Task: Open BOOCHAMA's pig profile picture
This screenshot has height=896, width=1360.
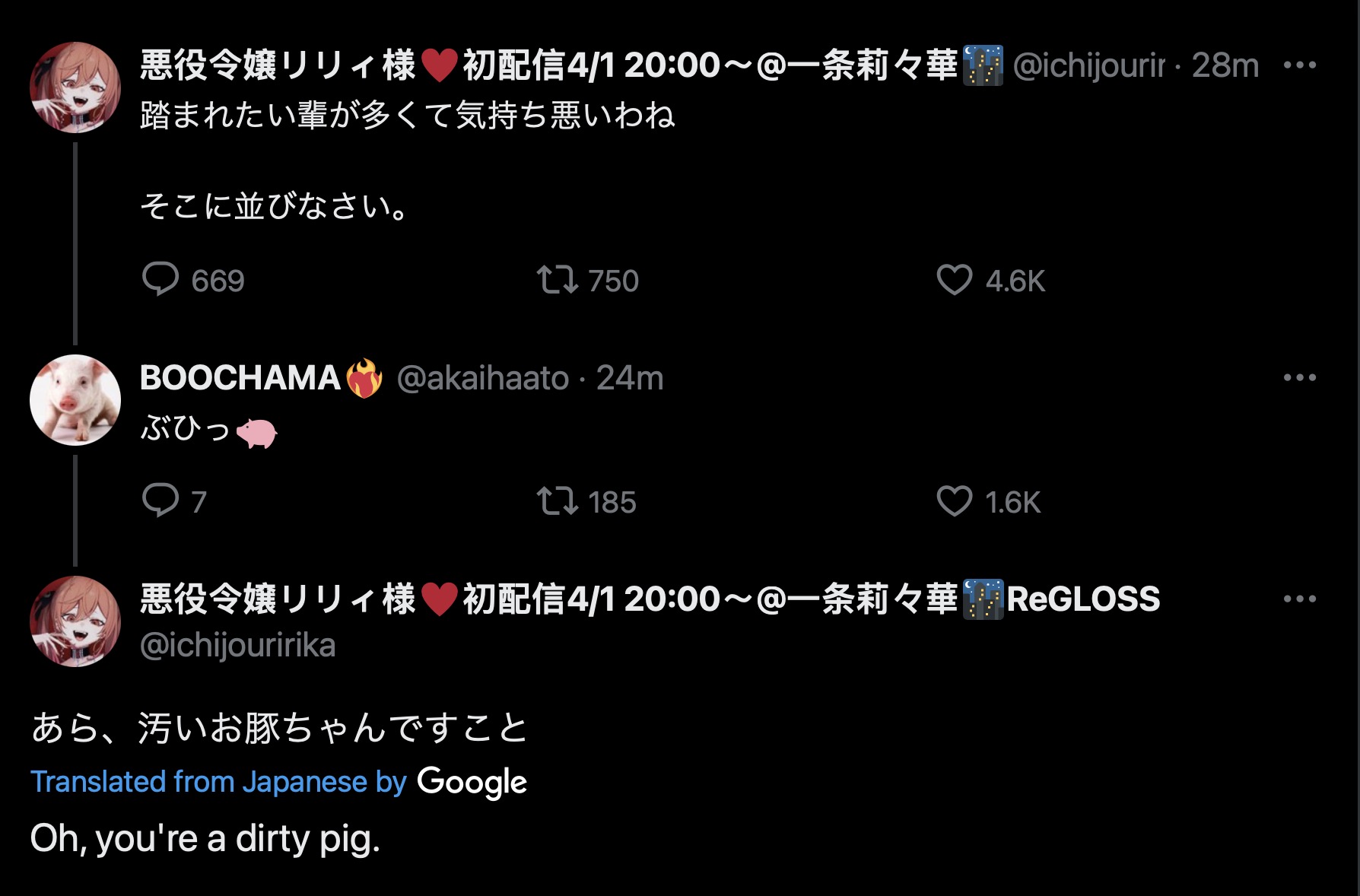Action: pos(75,399)
